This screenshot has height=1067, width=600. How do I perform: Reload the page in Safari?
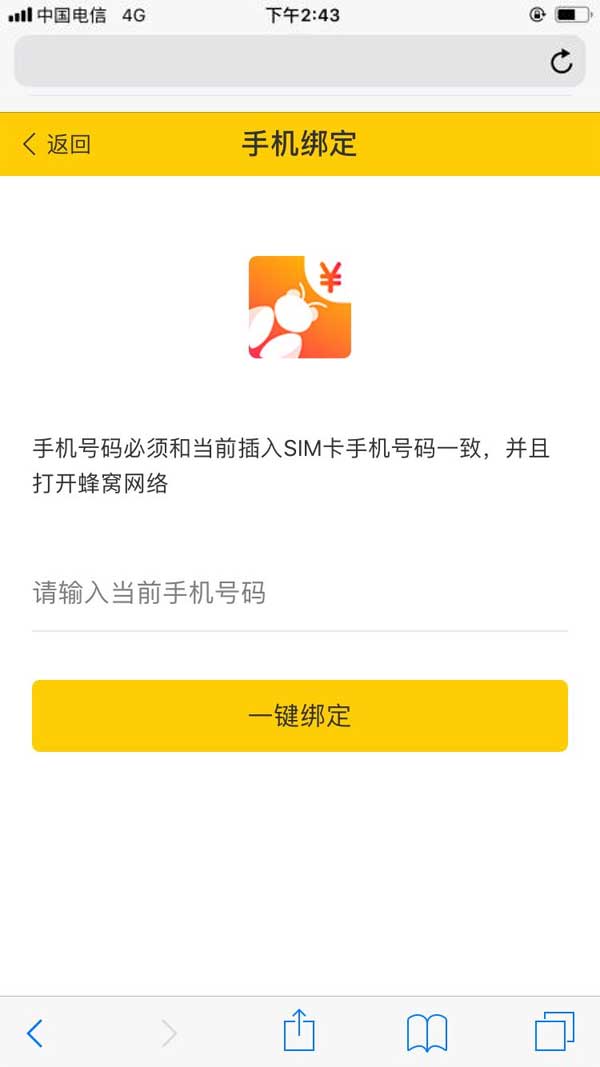(562, 62)
